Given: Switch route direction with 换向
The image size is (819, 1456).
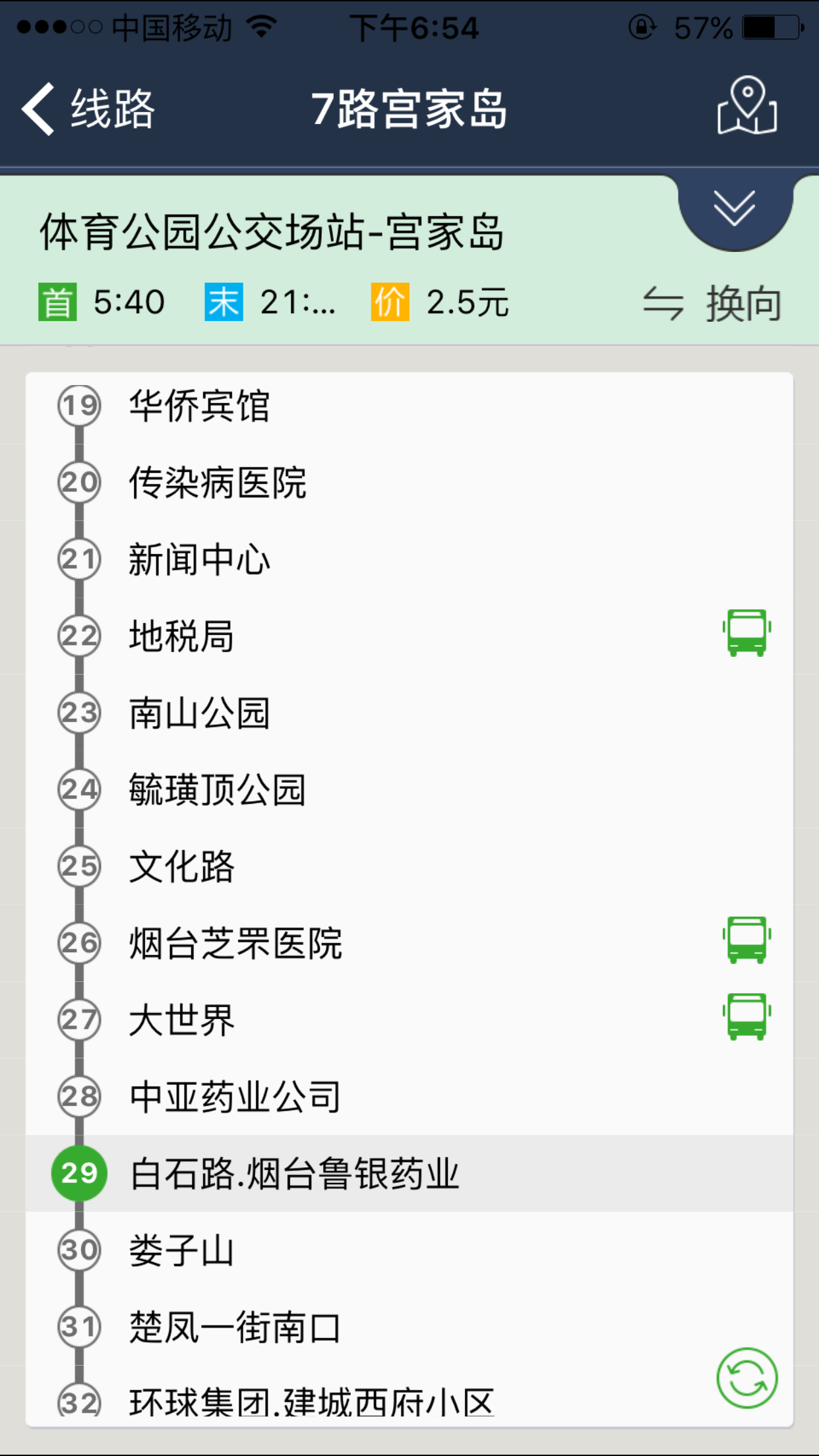Looking at the screenshot, I should pyautogui.click(x=713, y=304).
